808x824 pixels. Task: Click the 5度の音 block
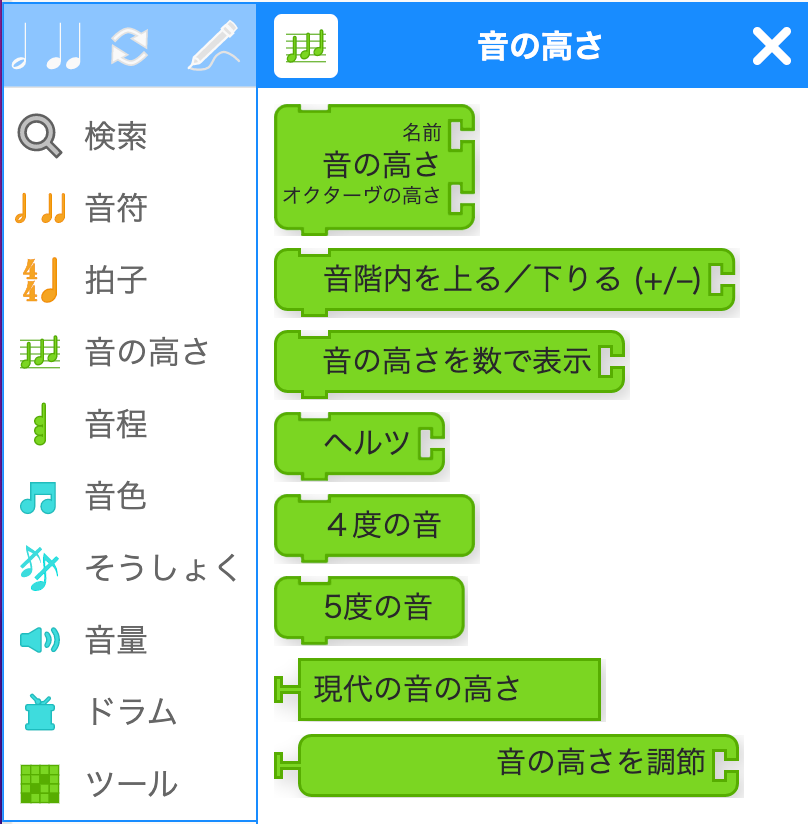(x=366, y=606)
